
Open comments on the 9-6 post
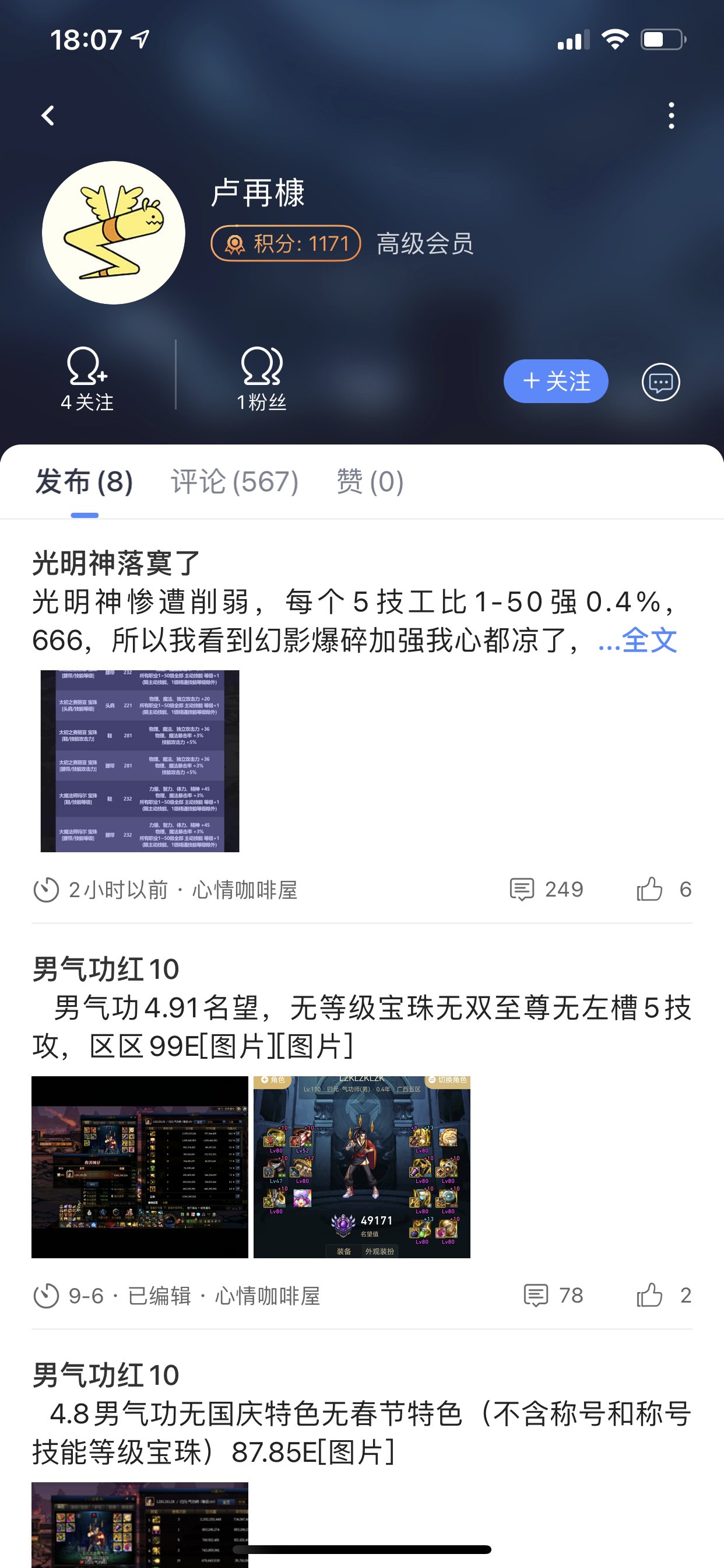pos(553,1296)
